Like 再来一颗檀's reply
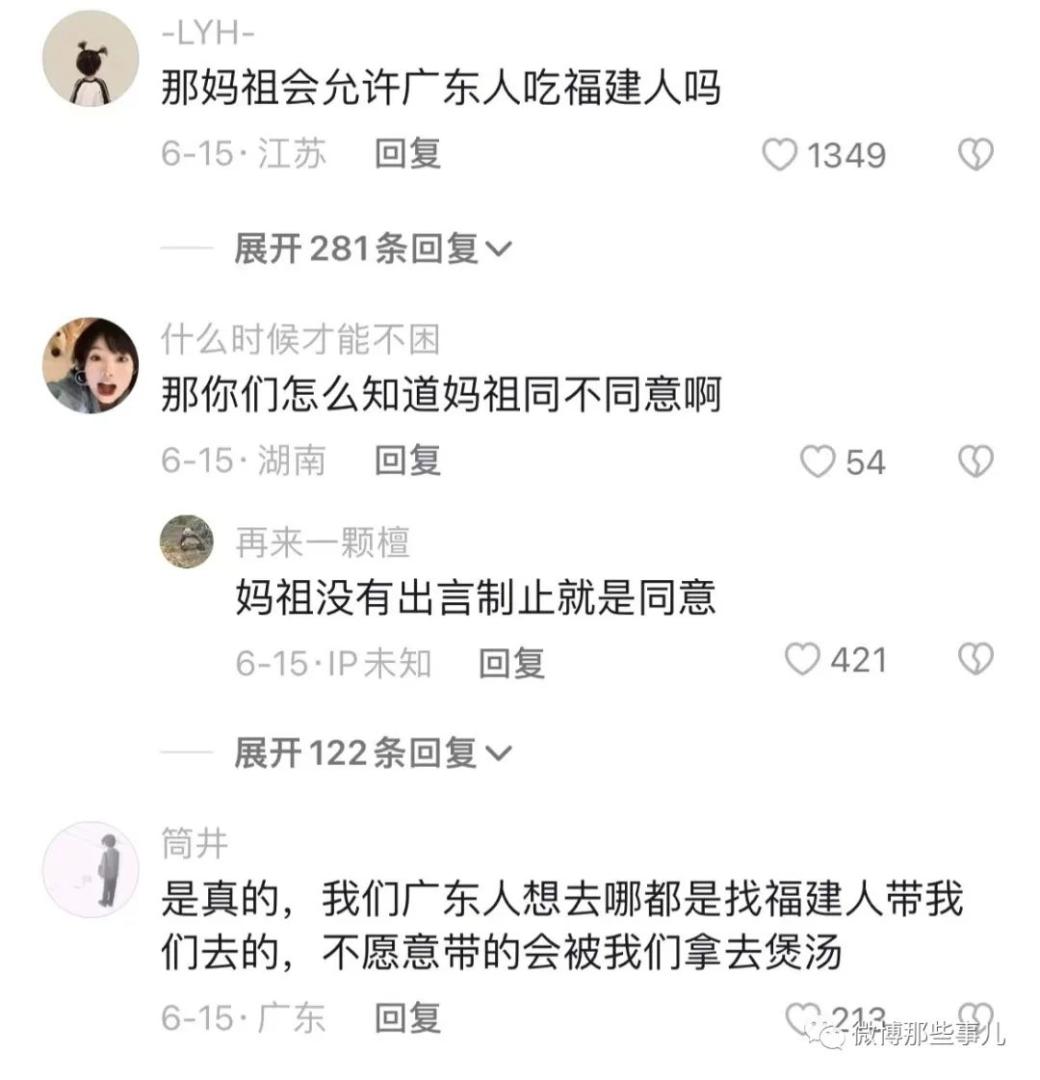Screen dimensions: 1040x1080 801,660
